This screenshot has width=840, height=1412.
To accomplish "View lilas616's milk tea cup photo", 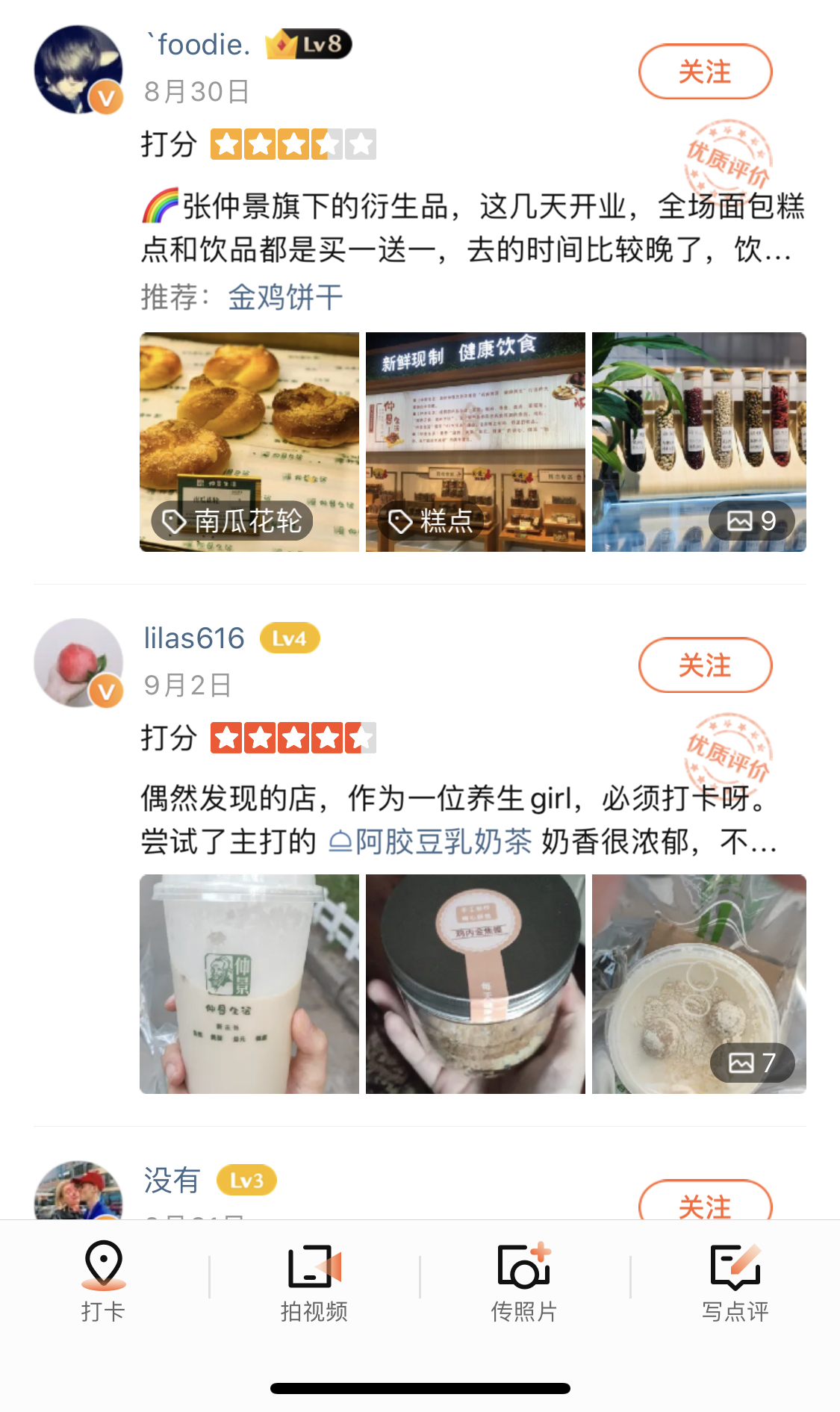I will (249, 984).
